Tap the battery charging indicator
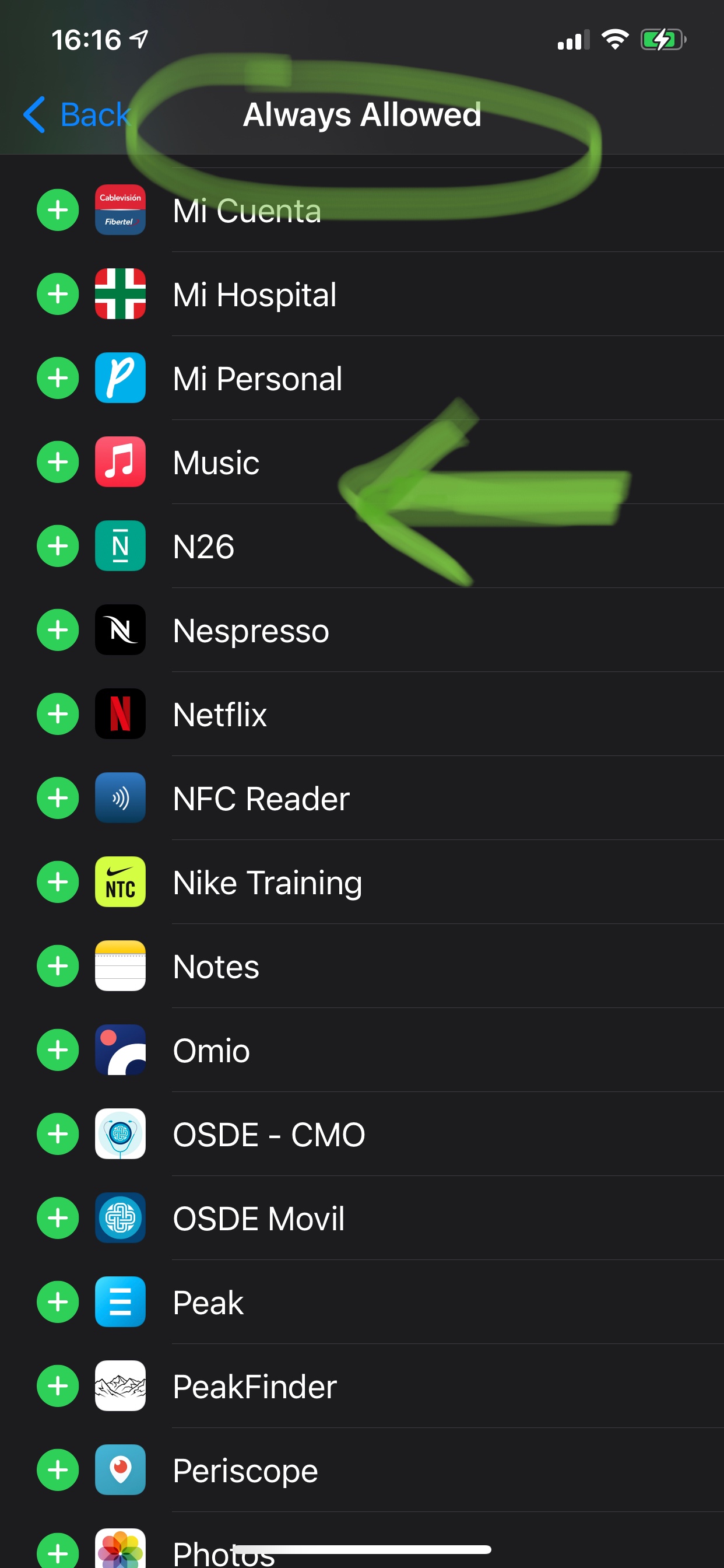Image resolution: width=724 pixels, height=1568 pixels. (663, 40)
